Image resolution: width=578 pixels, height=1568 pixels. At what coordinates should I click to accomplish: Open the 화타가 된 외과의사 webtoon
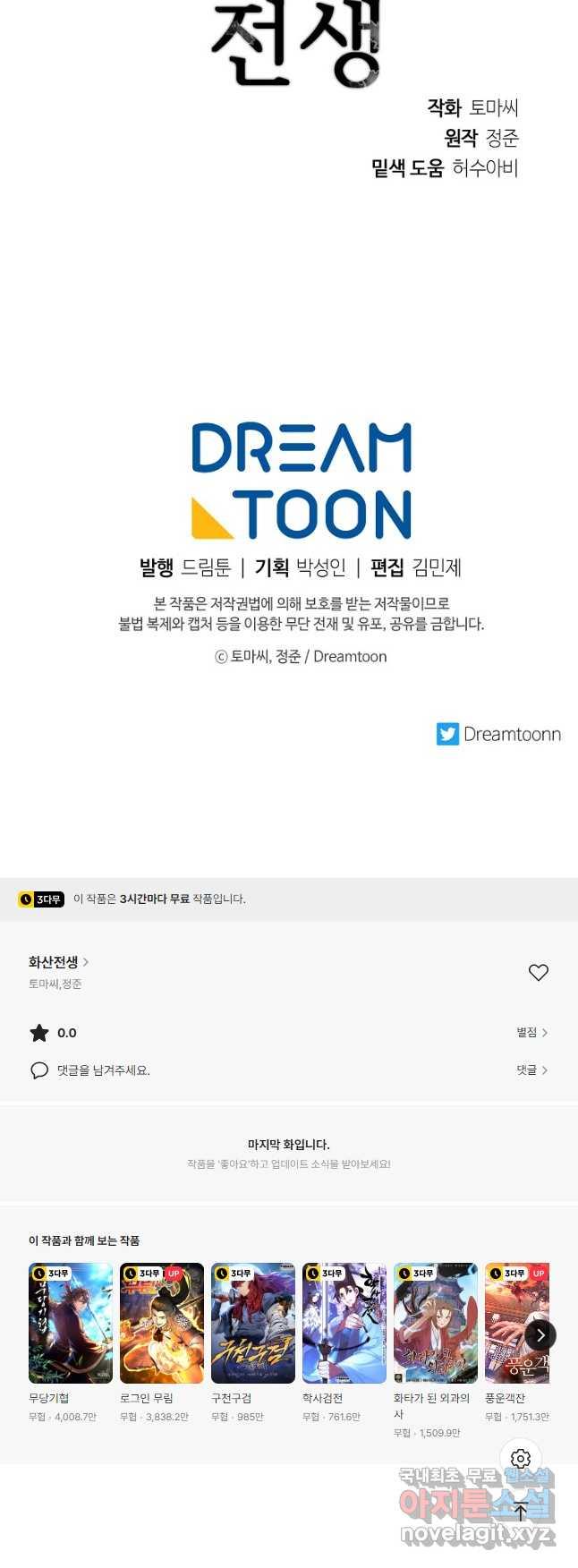pyautogui.click(x=435, y=1323)
